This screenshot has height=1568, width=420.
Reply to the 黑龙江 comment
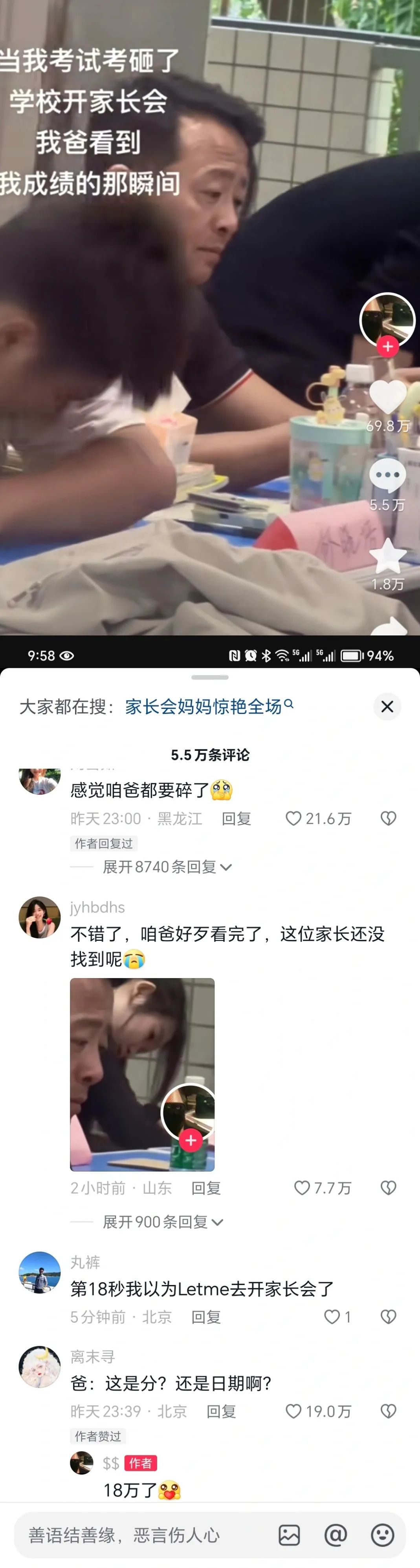coord(236,818)
